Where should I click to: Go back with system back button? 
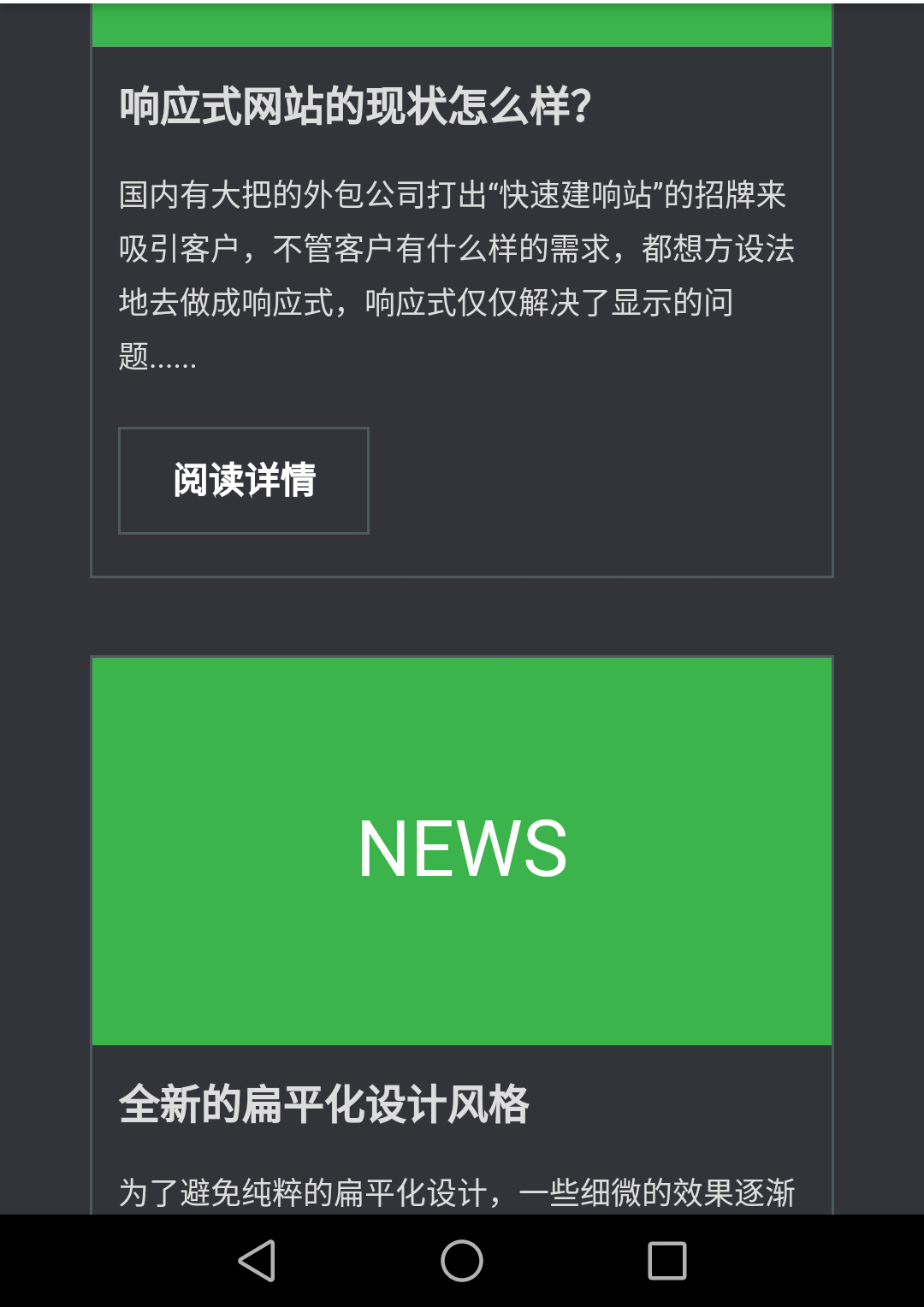click(x=256, y=1261)
